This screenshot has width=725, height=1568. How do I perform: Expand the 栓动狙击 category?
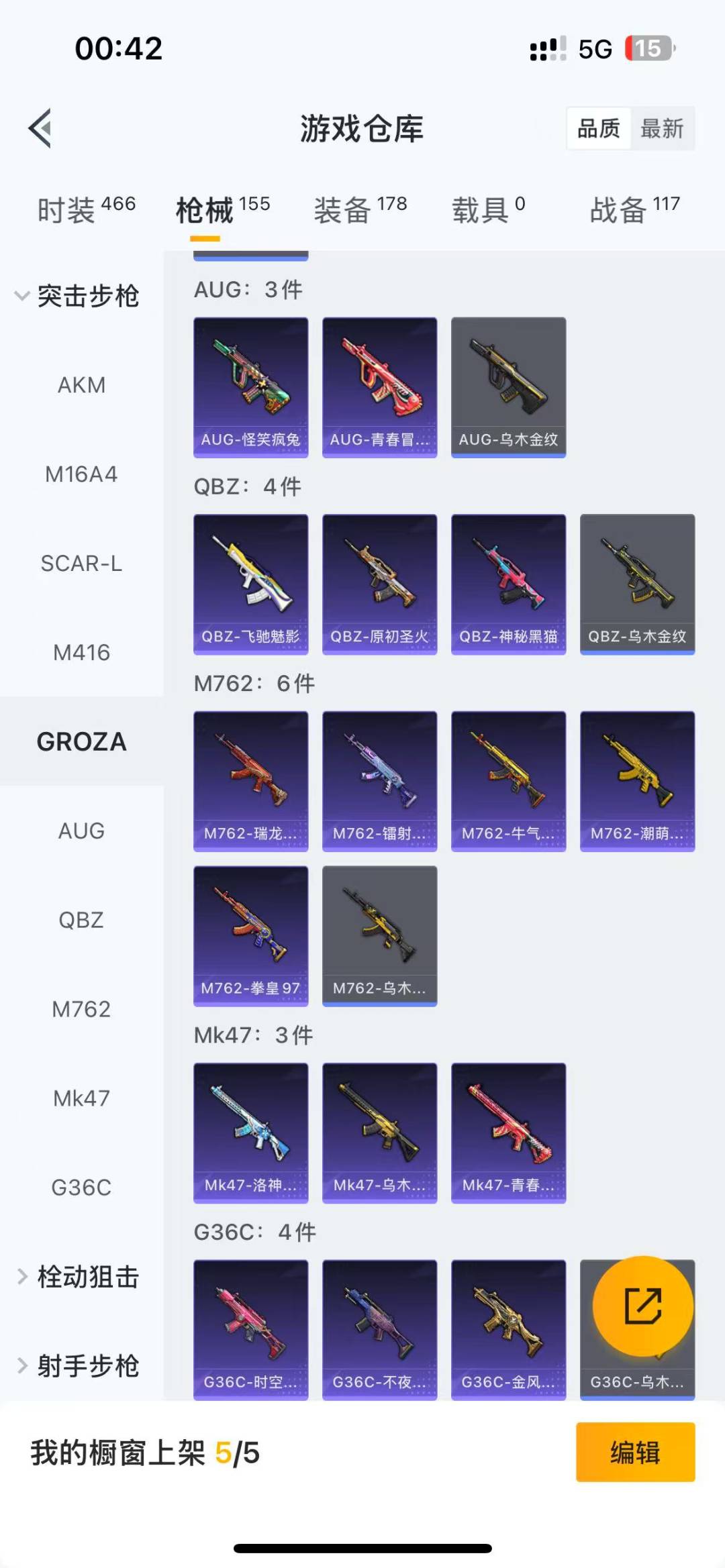click(77, 1277)
